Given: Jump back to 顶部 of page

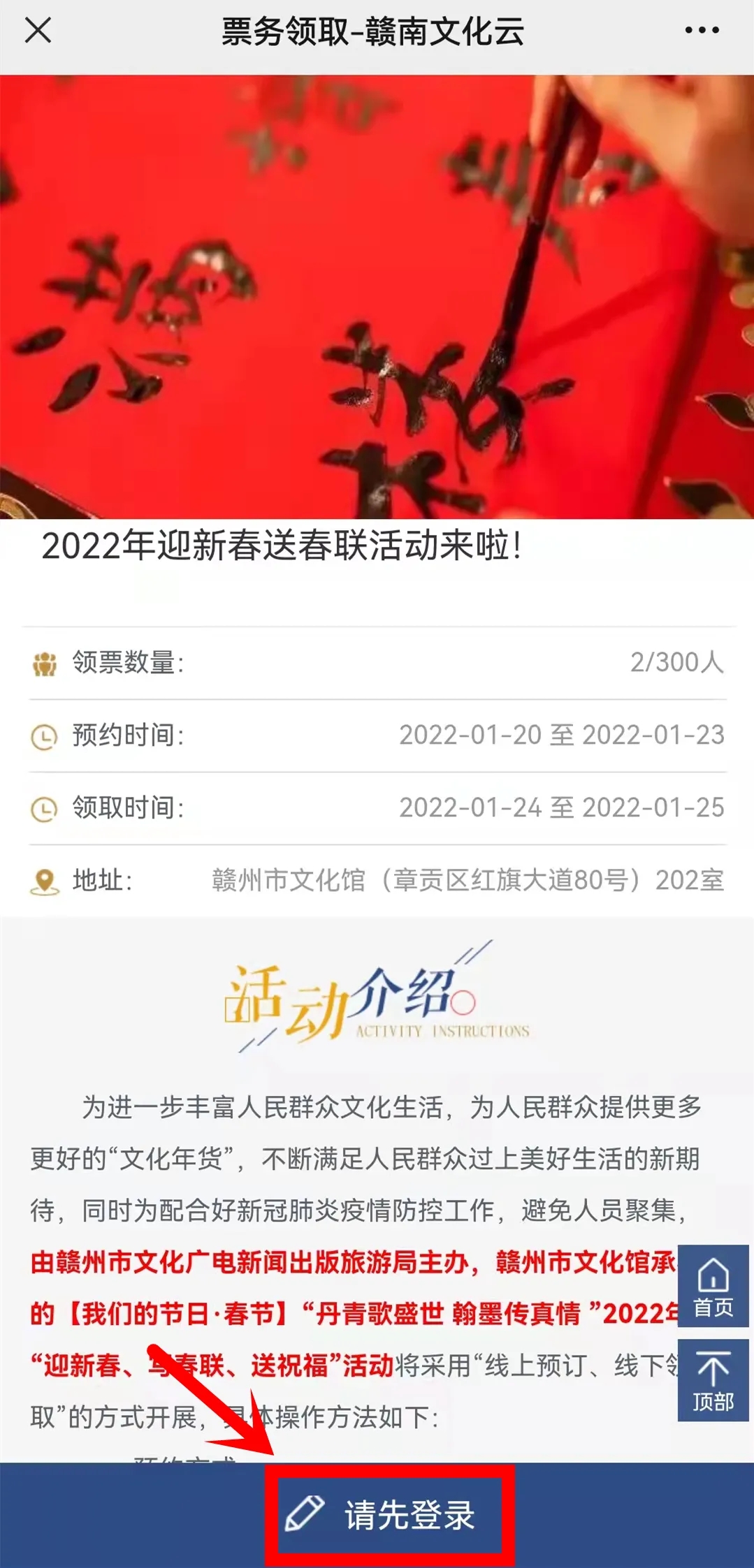Looking at the screenshot, I should tap(713, 1380).
